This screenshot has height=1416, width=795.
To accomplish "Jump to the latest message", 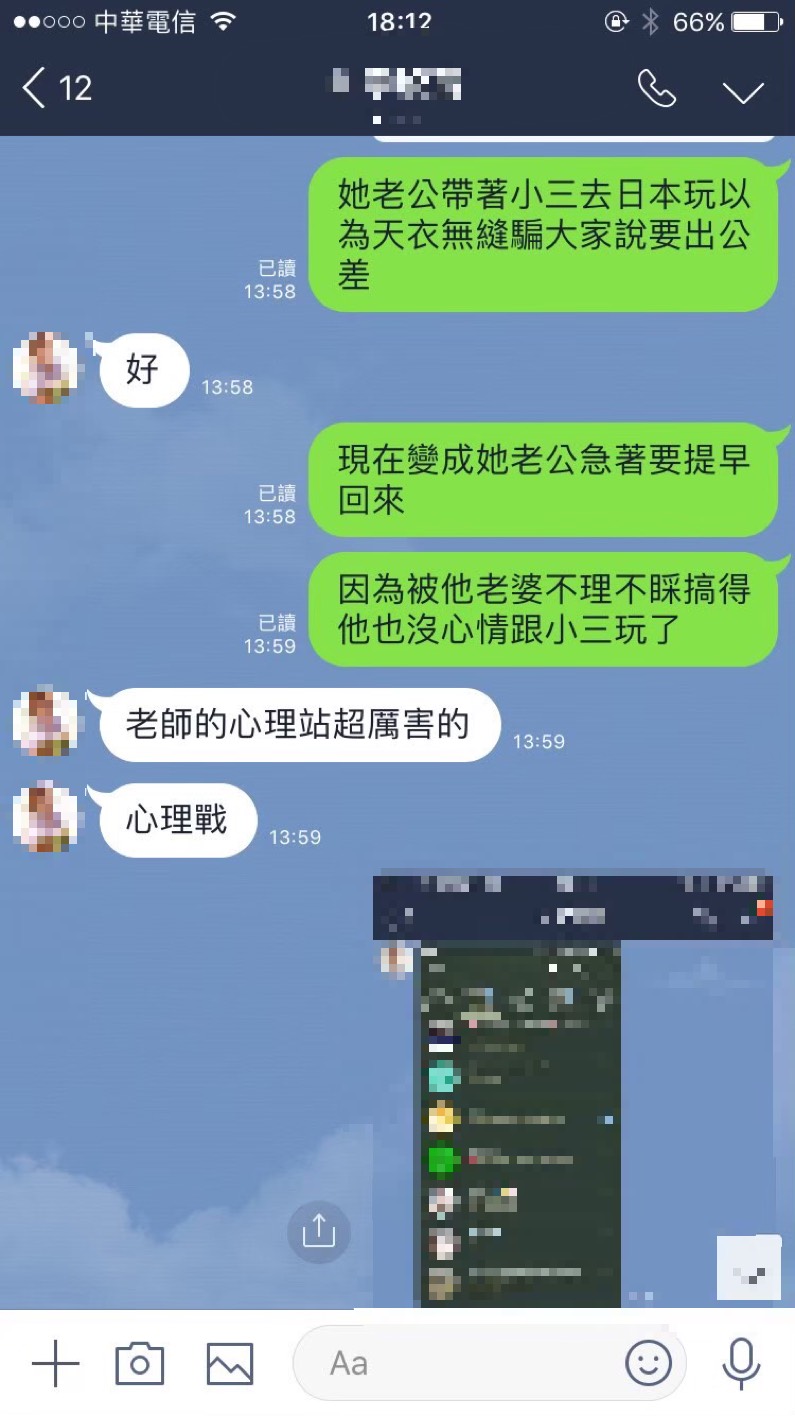I will (748, 1268).
